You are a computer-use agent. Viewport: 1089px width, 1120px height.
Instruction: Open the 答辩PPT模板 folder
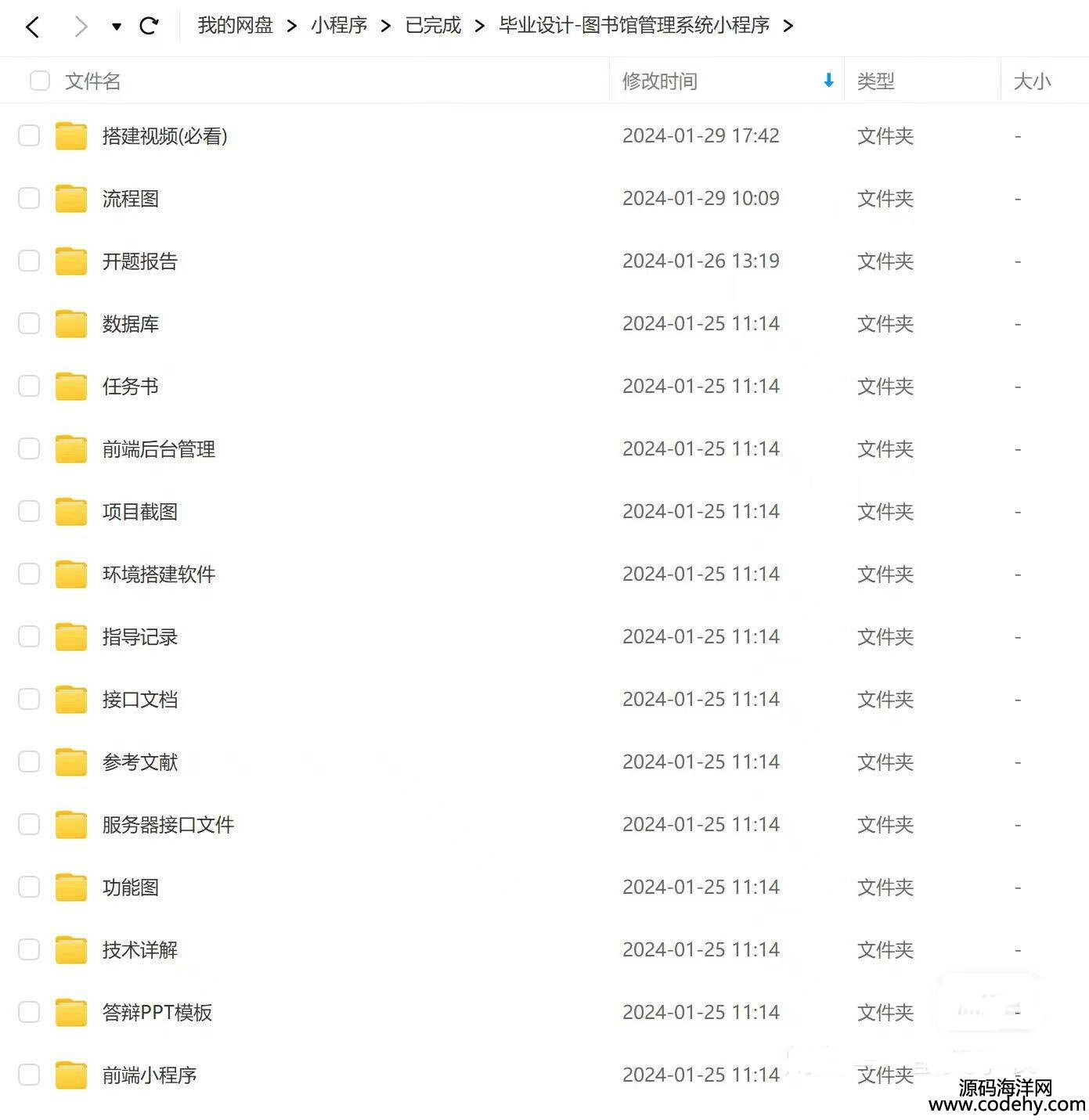157,1013
